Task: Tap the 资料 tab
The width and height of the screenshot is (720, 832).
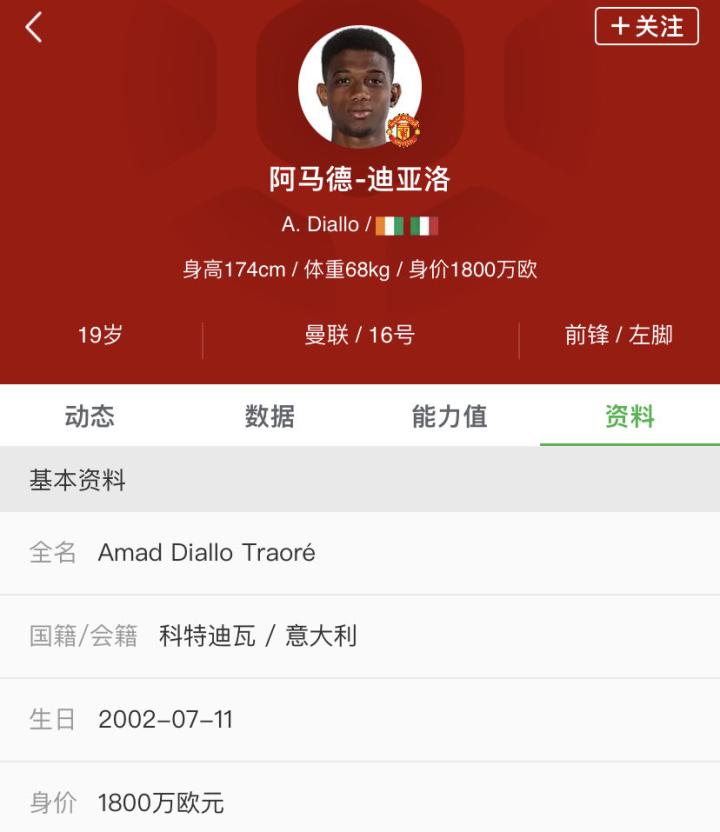Action: [630, 416]
